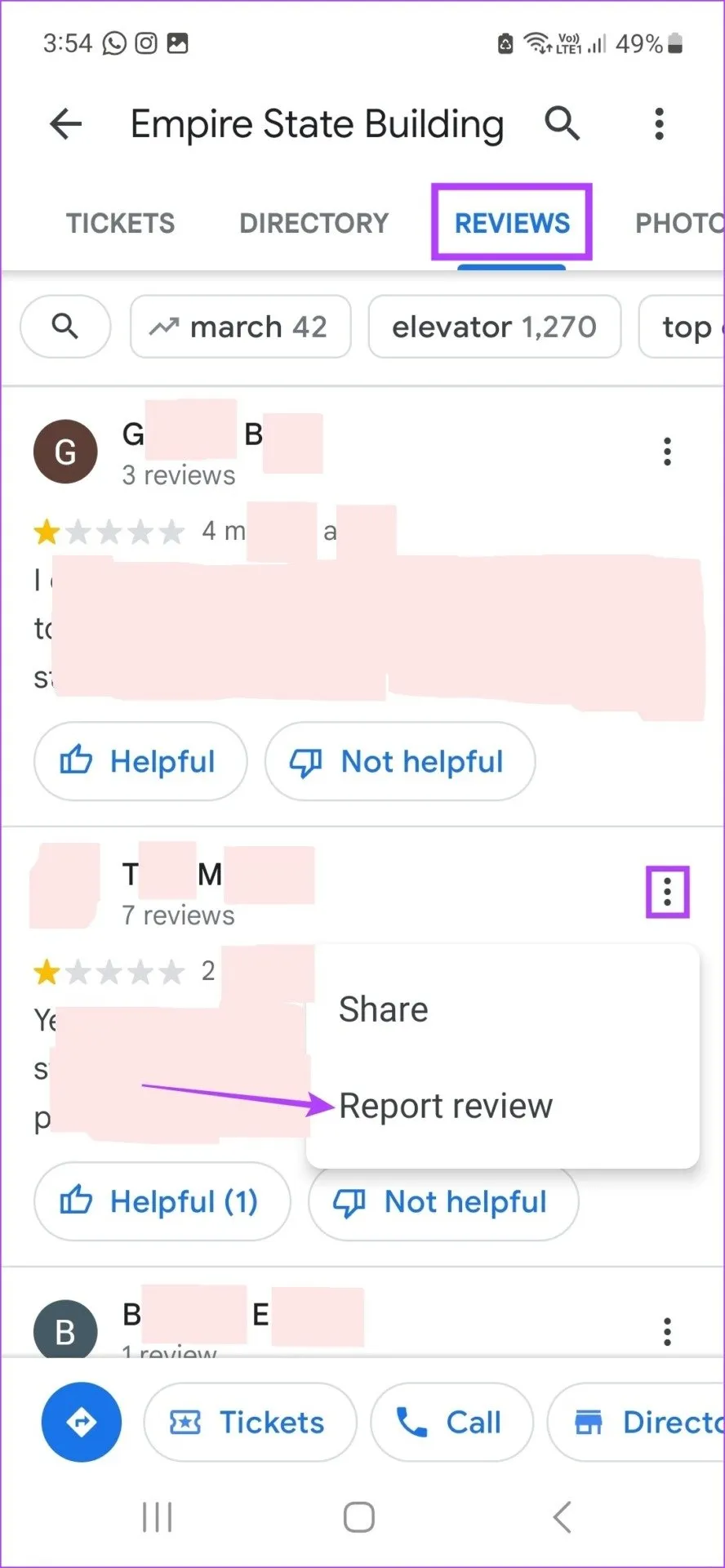Screen dimensions: 725x1568
Task: Start directions with the blue button
Action: pos(82,1422)
